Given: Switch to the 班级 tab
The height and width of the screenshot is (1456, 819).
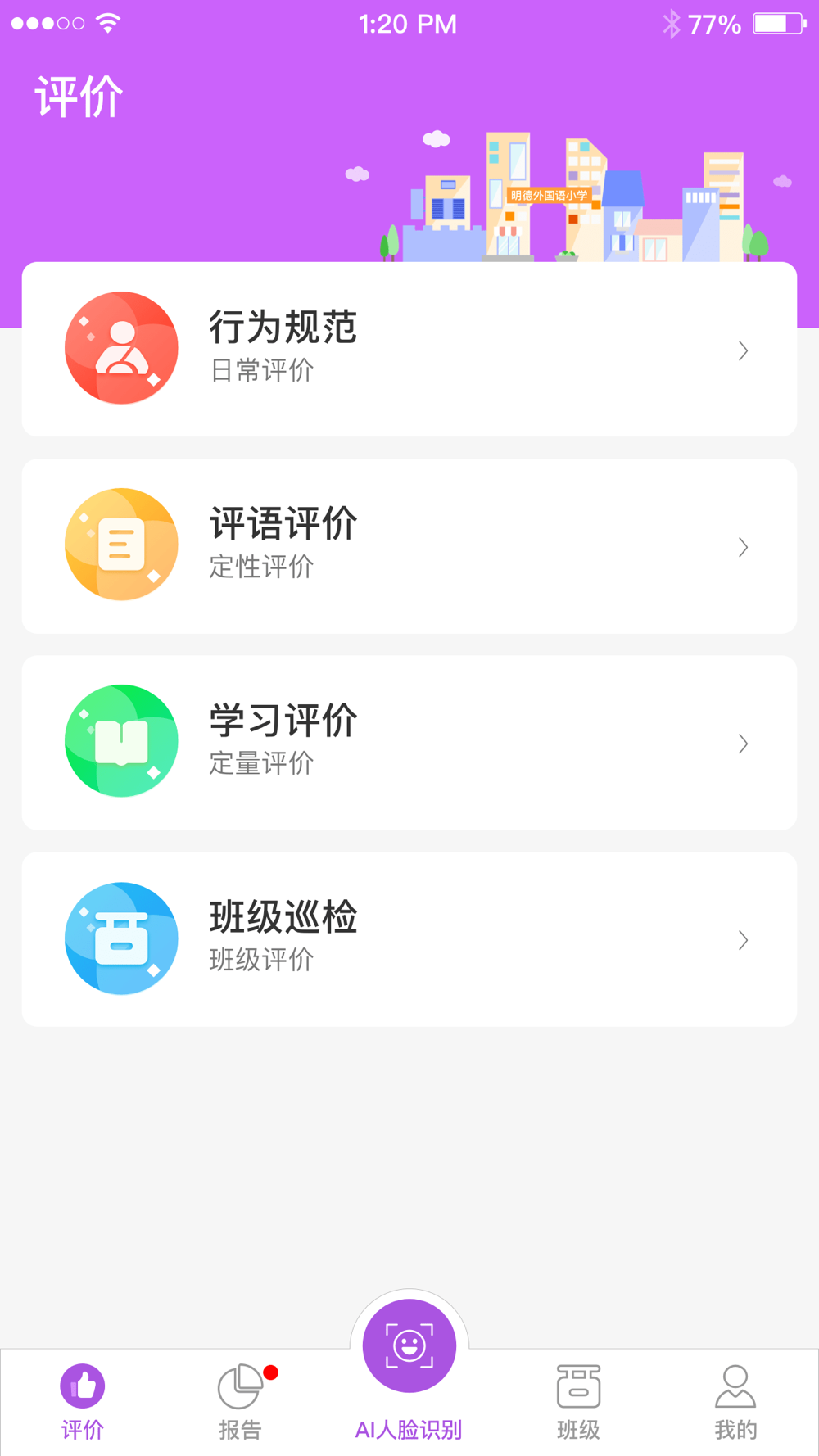Looking at the screenshot, I should [x=578, y=1402].
